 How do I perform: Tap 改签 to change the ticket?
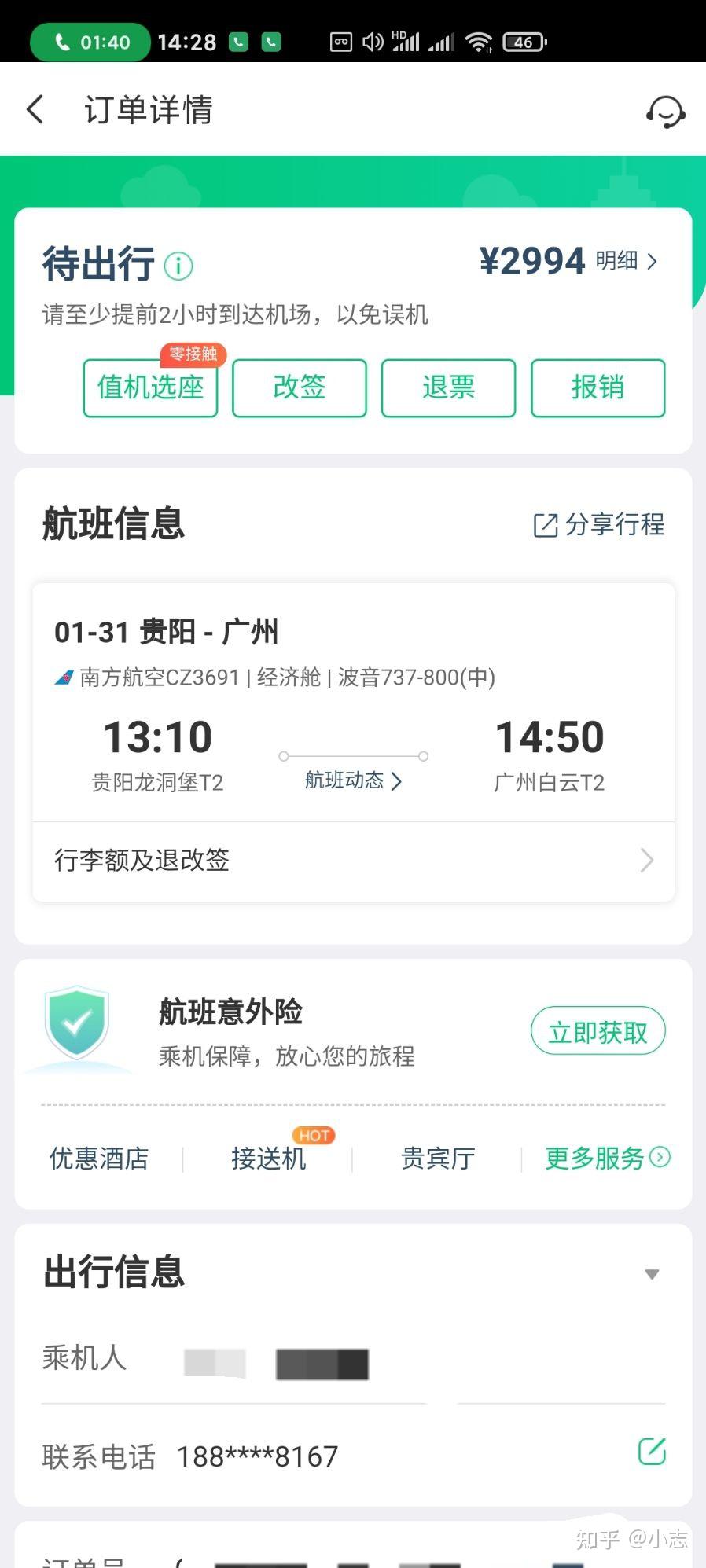tap(299, 387)
